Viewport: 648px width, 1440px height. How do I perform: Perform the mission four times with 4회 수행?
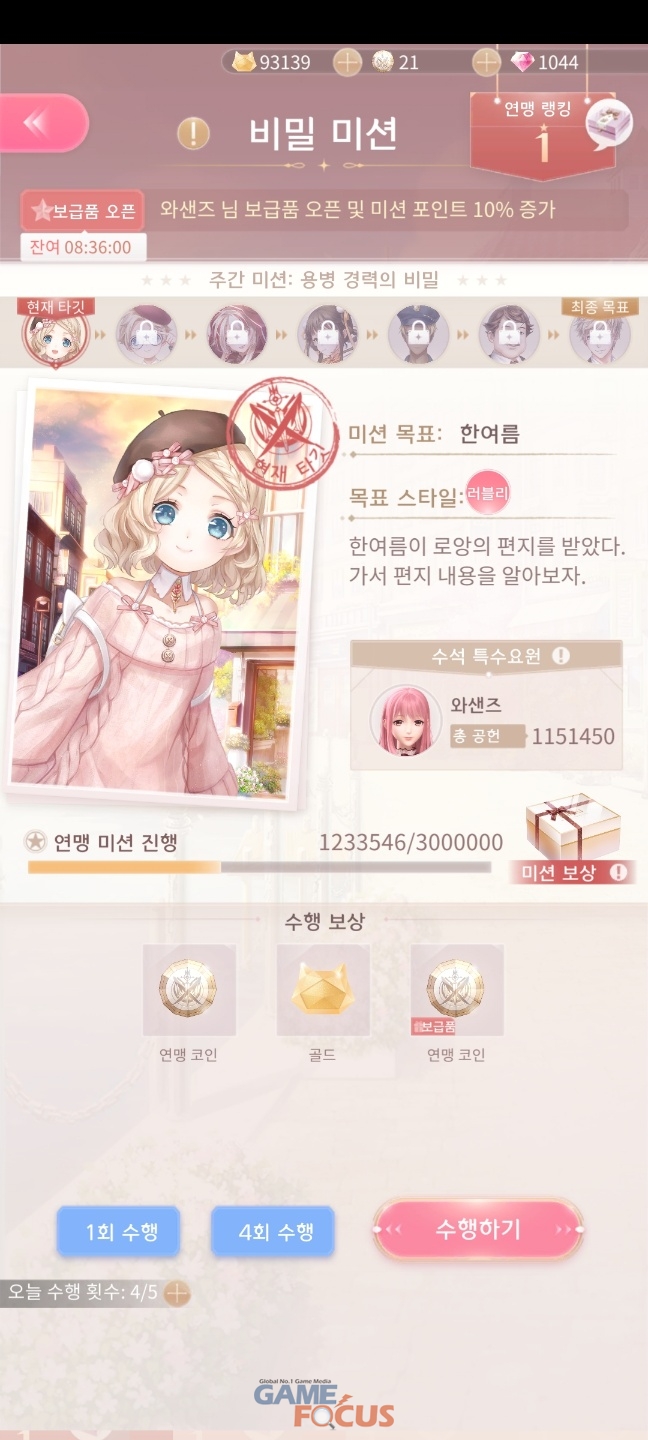pyautogui.click(x=272, y=1231)
